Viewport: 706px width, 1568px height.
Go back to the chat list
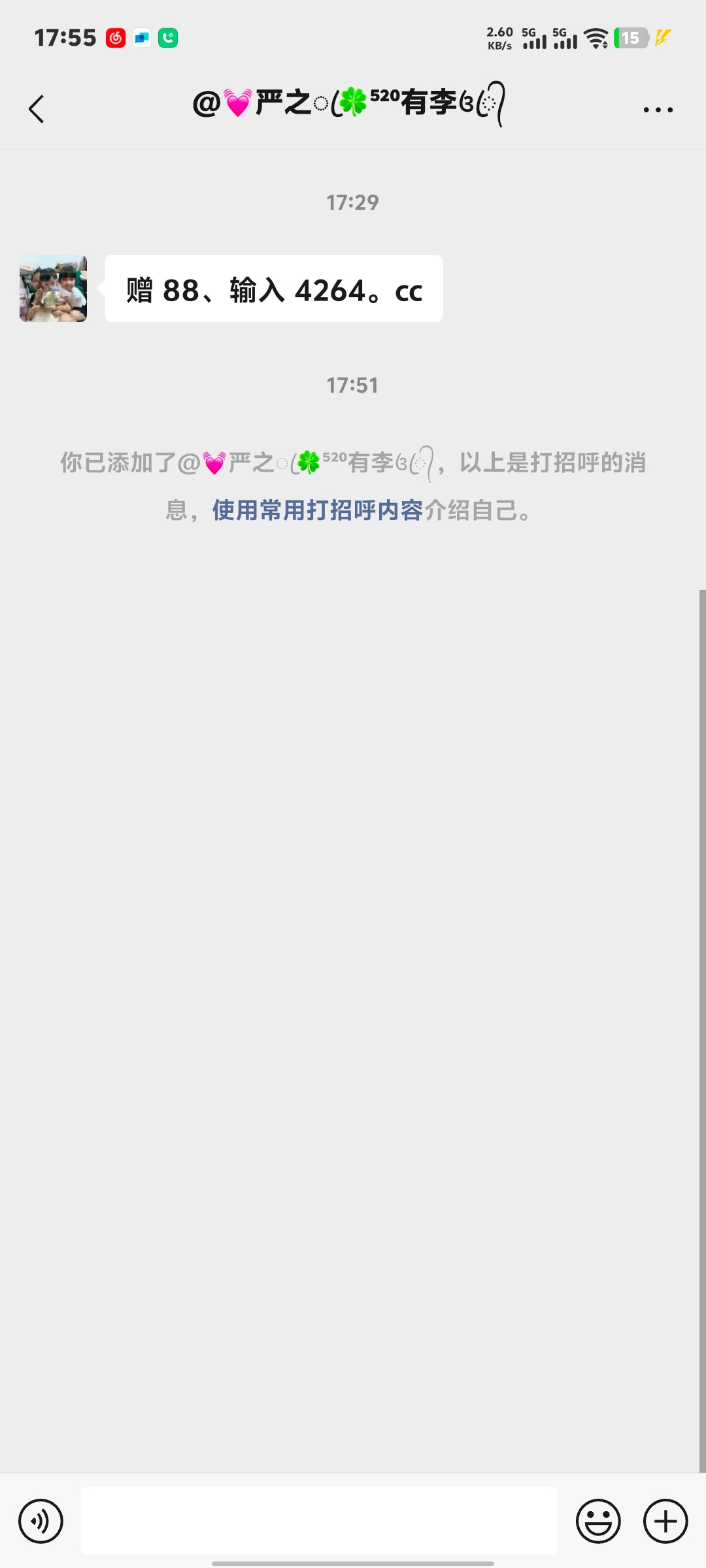tap(37, 109)
